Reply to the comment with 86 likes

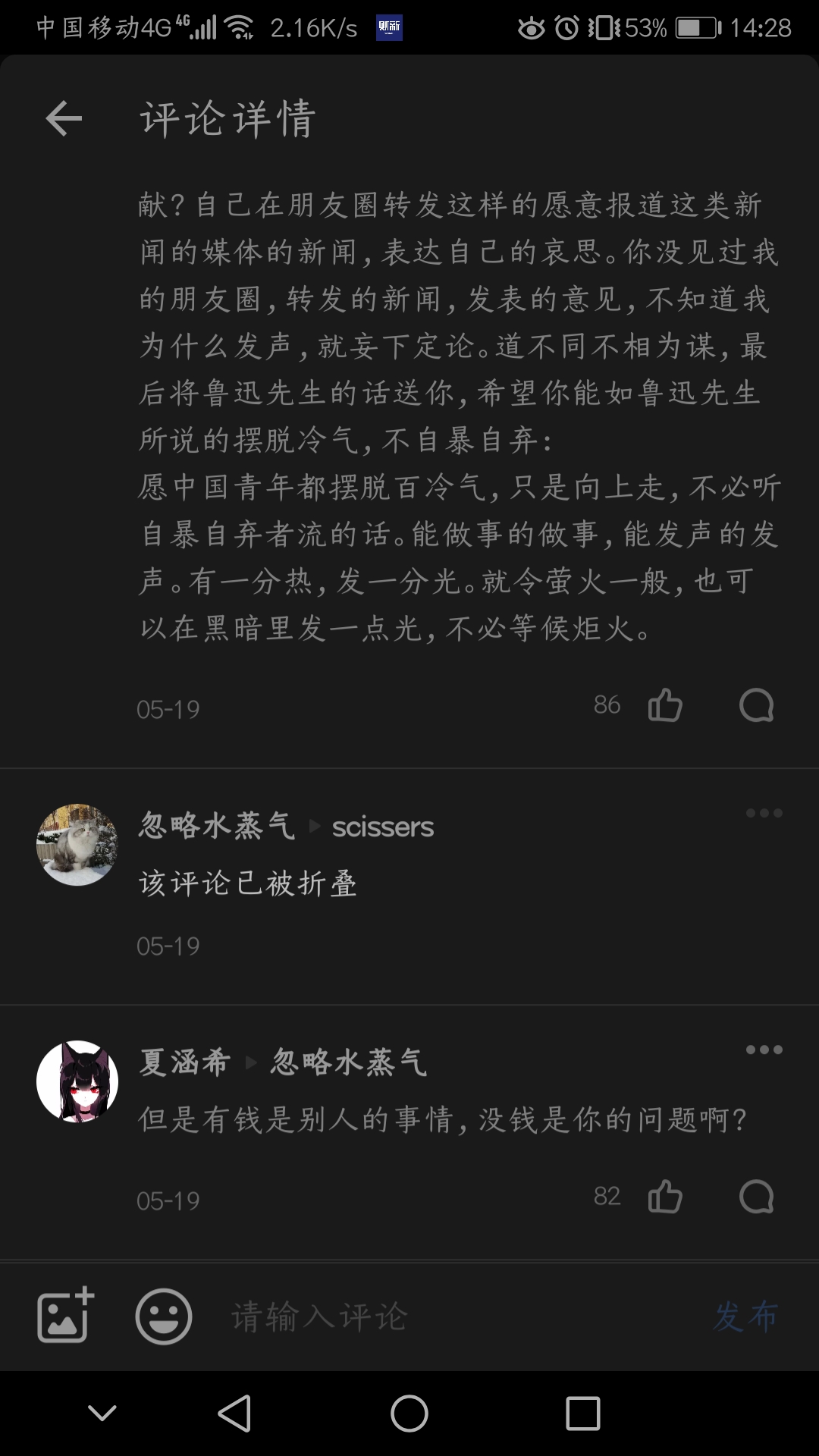756,705
